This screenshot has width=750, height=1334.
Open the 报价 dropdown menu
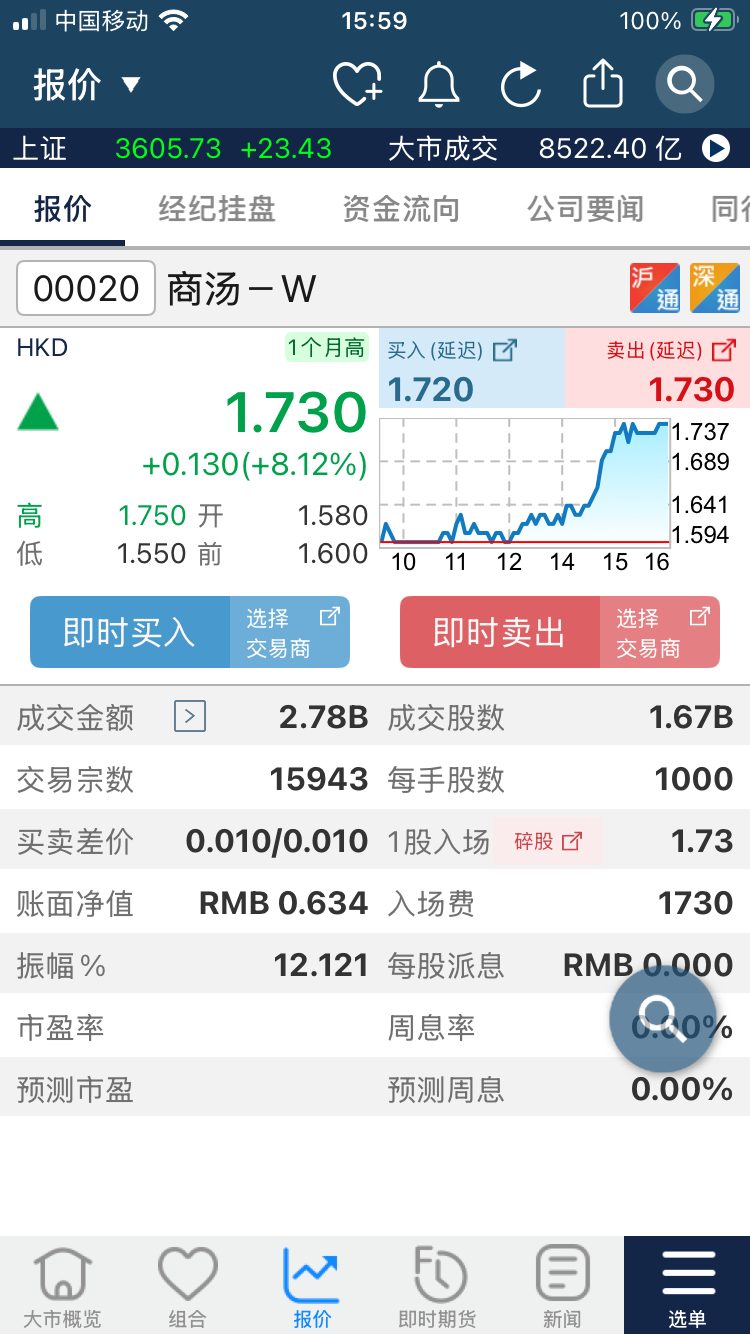[87, 85]
